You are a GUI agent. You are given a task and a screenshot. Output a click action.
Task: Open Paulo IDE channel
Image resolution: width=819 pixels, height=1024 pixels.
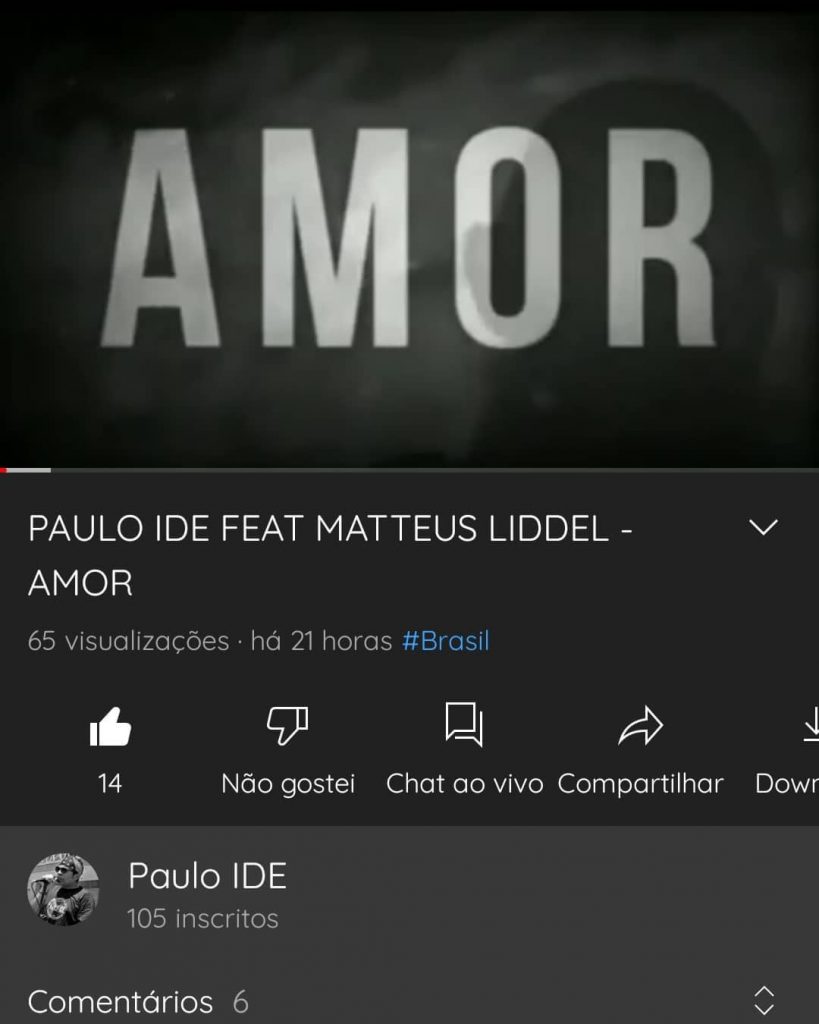[207, 877]
